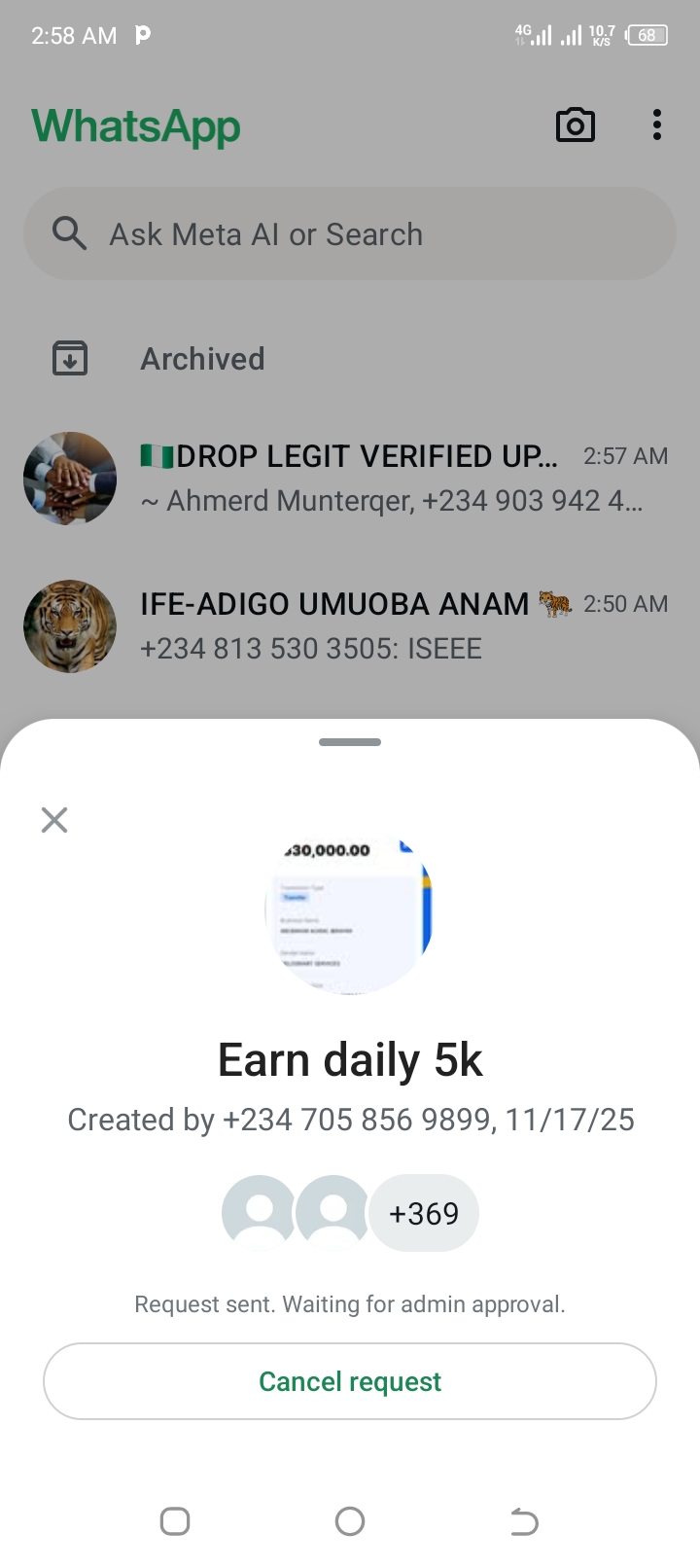This screenshot has width=700, height=1568.
Task: Go back with the system back button
Action: [524, 1521]
